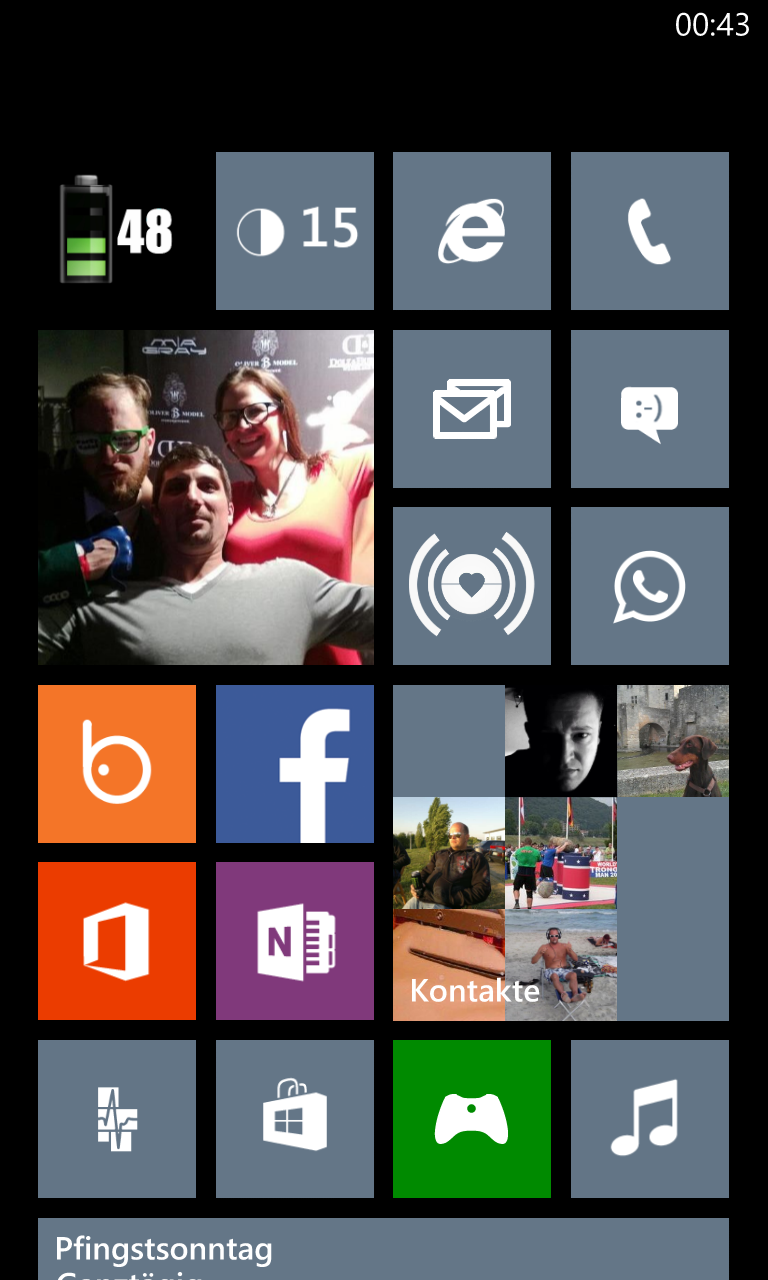
Task: Launch the green Xbox Games tile
Action: pyautogui.click(x=472, y=1119)
